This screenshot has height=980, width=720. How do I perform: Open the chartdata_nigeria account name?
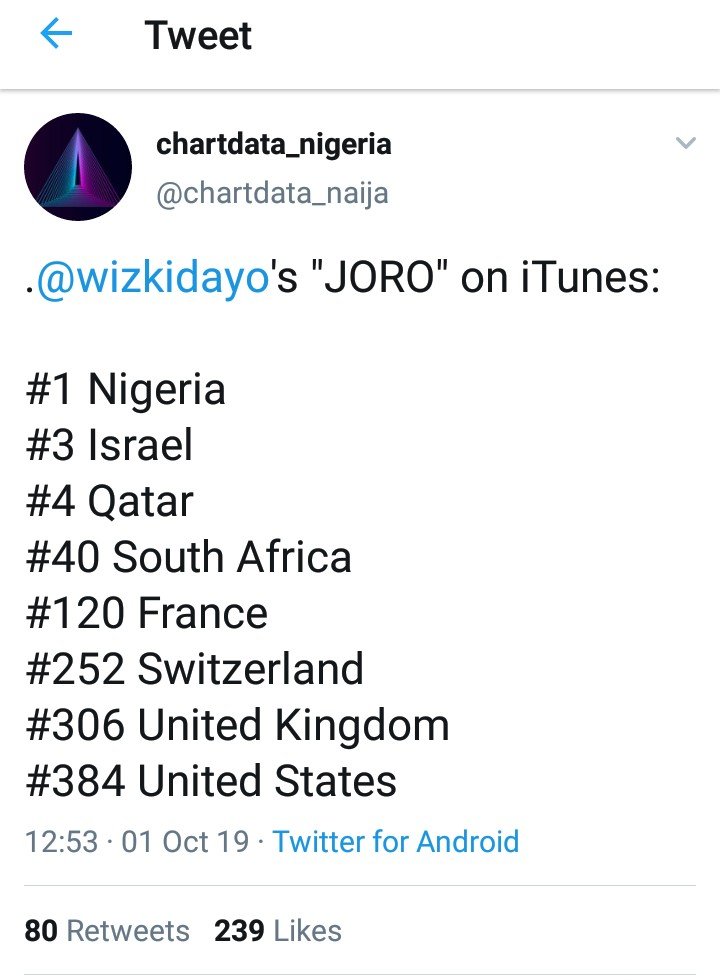pyautogui.click(x=273, y=145)
